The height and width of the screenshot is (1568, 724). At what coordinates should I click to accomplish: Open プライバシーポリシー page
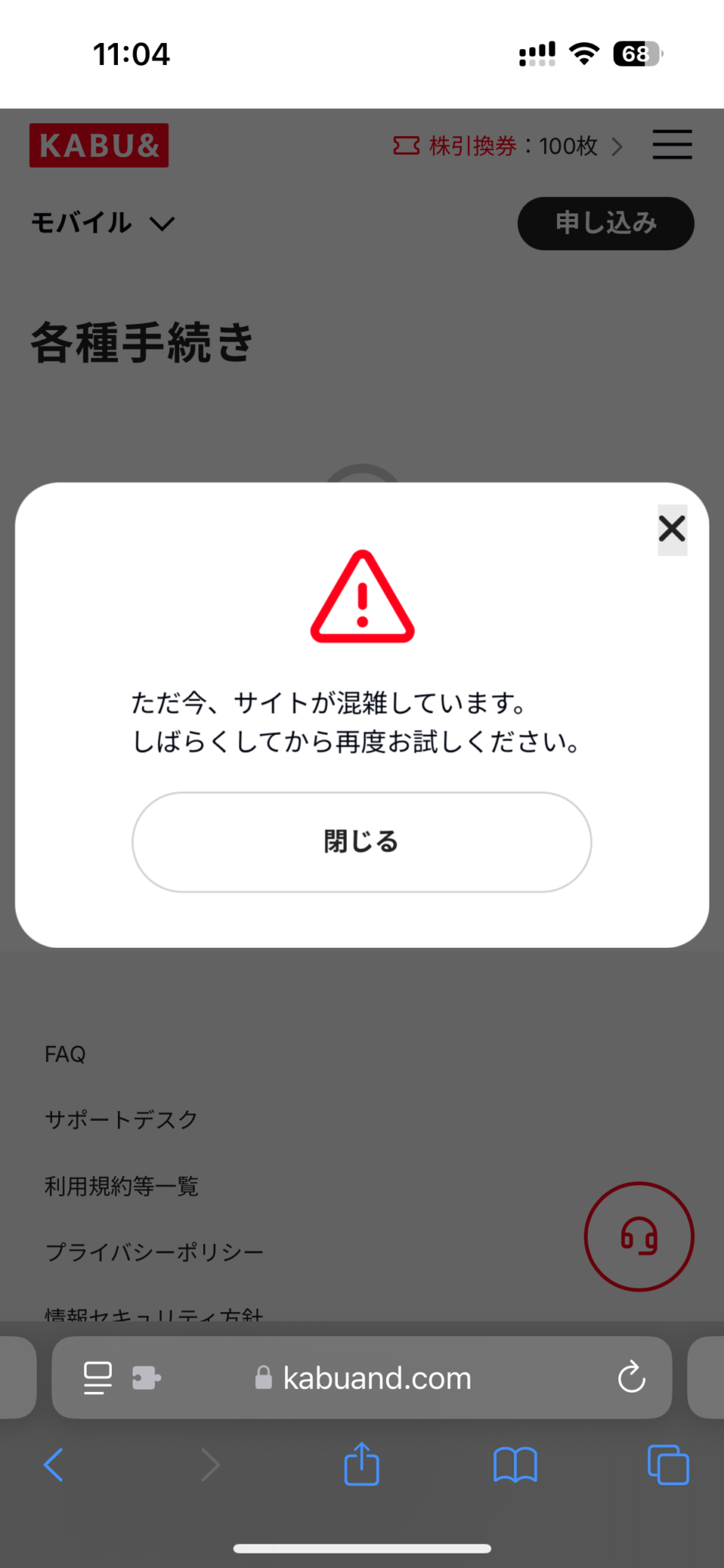coord(154,1251)
